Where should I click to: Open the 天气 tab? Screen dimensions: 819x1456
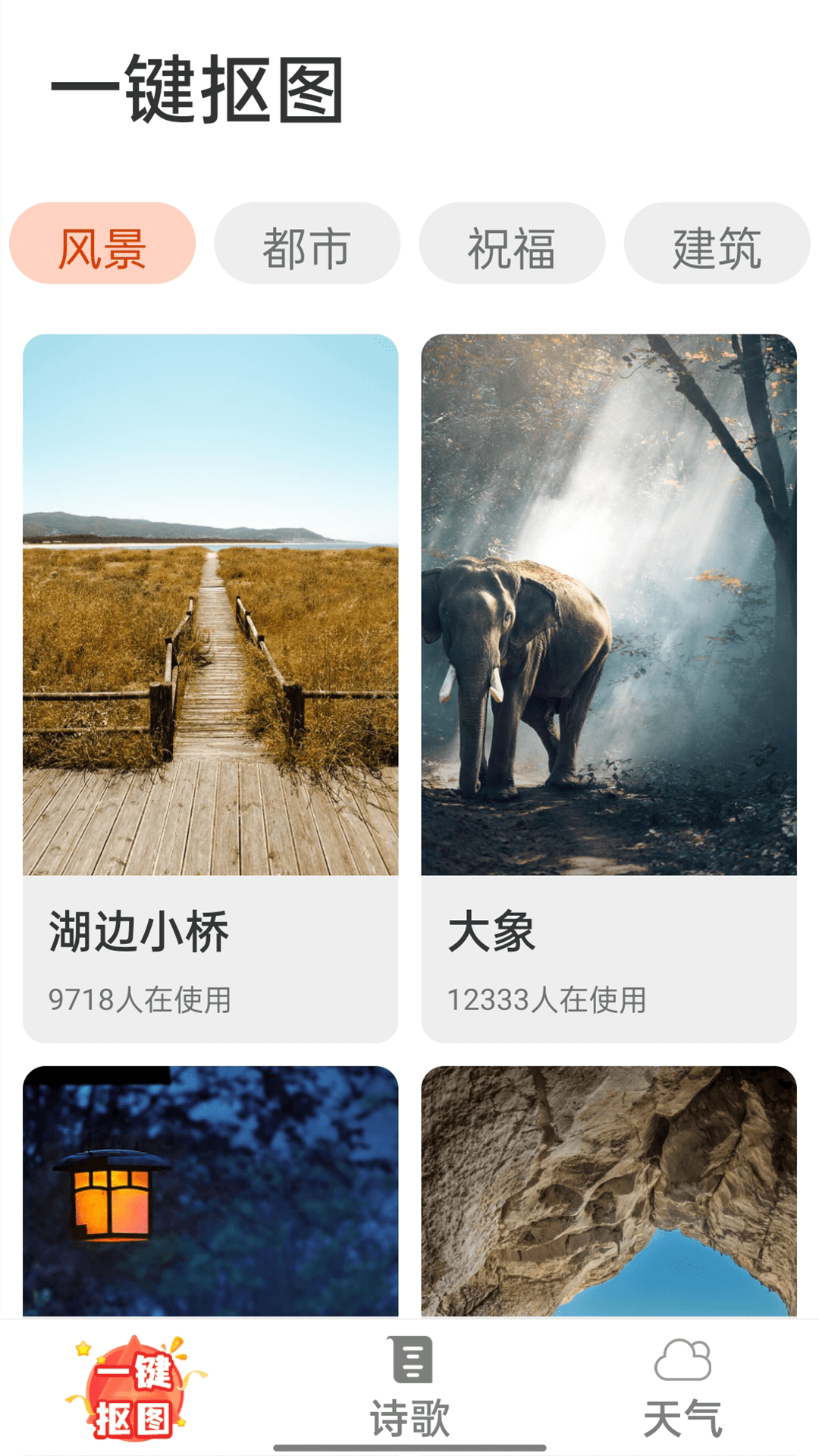click(x=682, y=1388)
